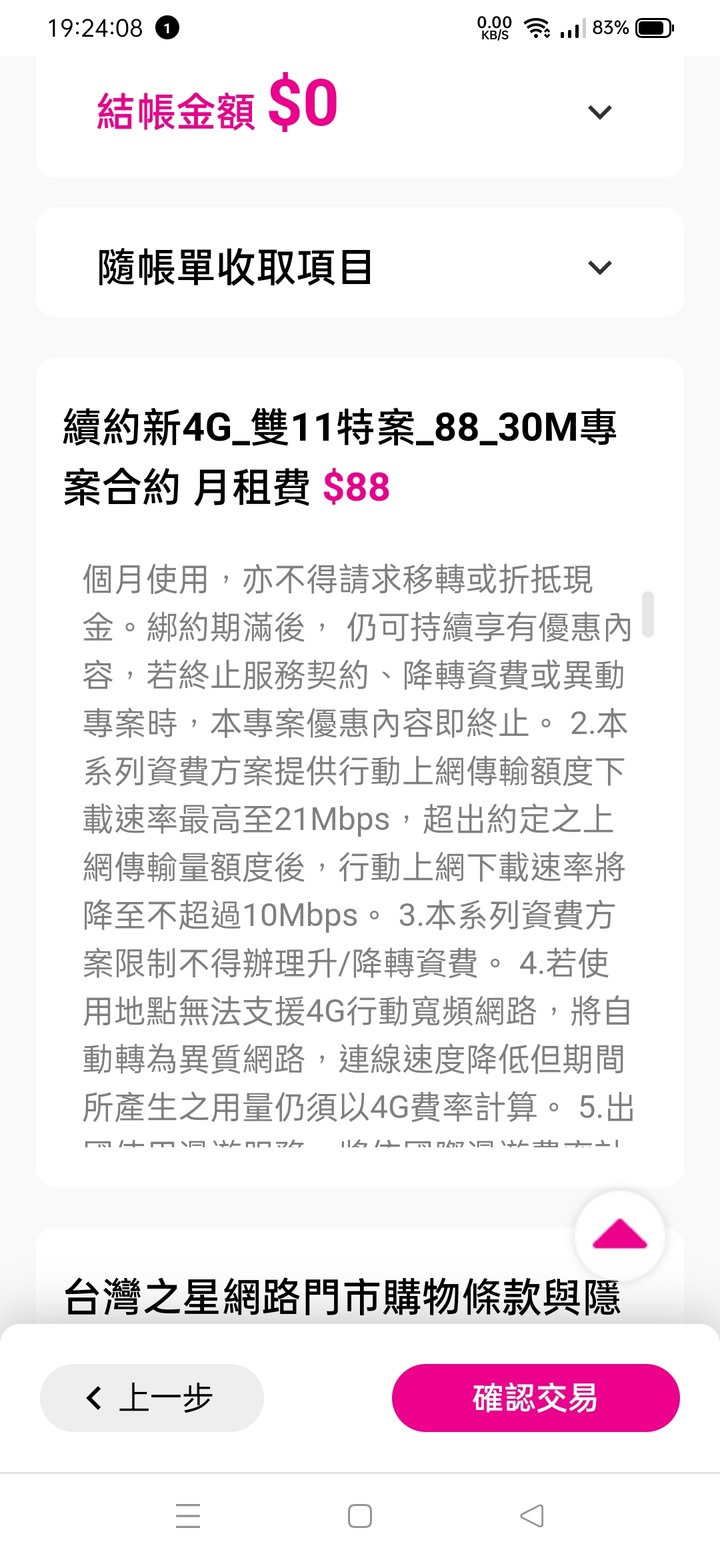Expand the 結帳金額 section
The height and width of the screenshot is (1560, 720).
(599, 112)
